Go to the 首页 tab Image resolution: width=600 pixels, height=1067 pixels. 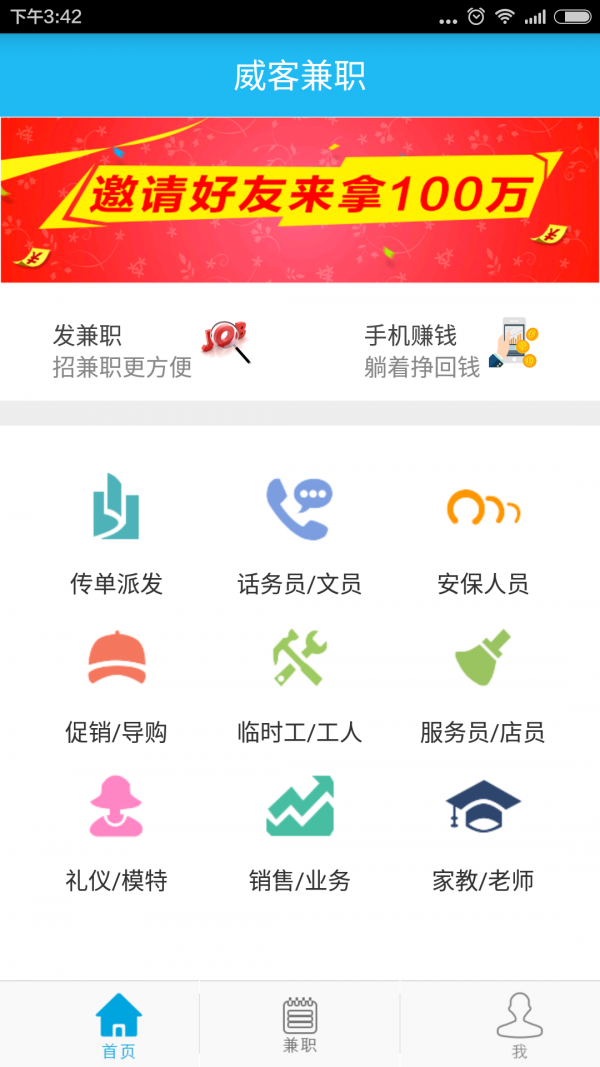pyautogui.click(x=118, y=1025)
